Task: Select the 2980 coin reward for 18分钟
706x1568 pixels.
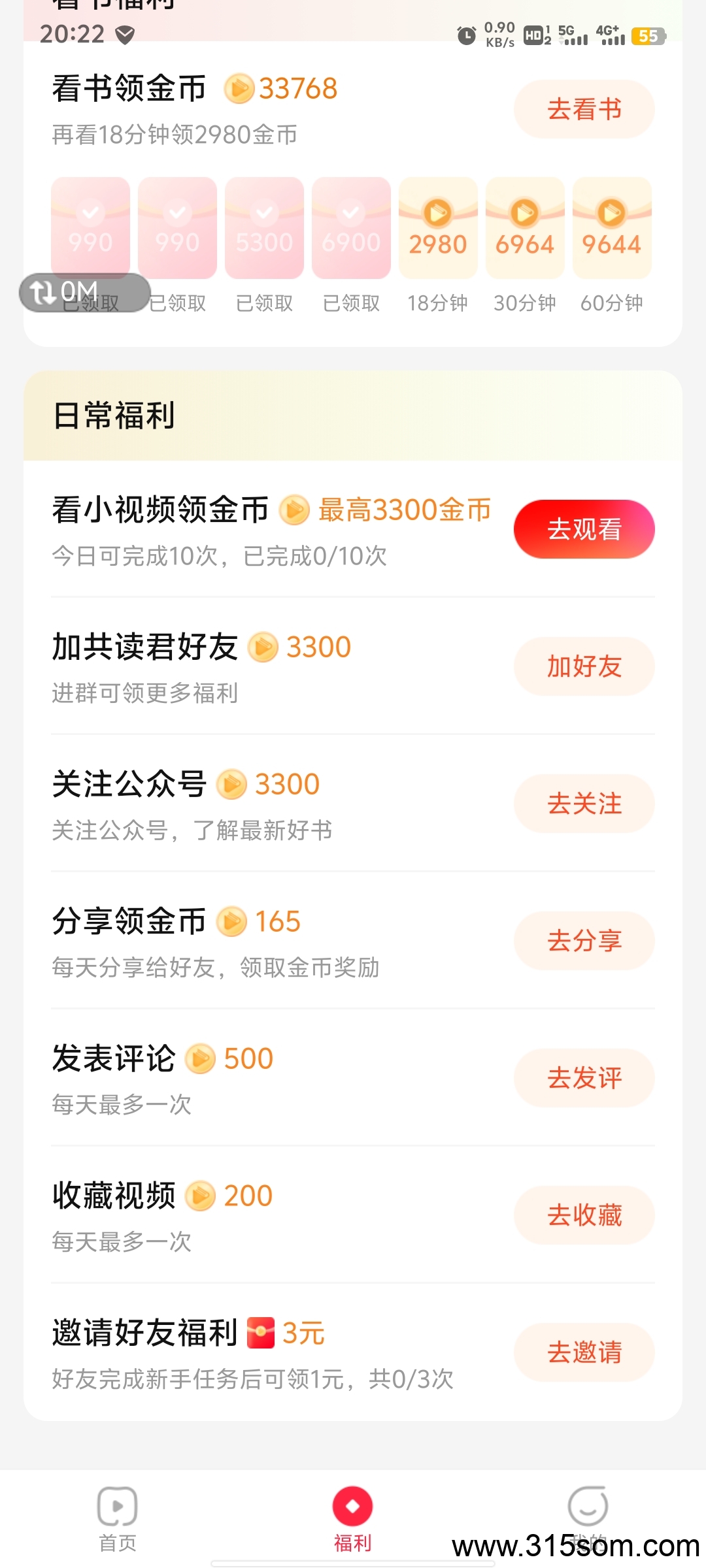Action: pyautogui.click(x=438, y=228)
